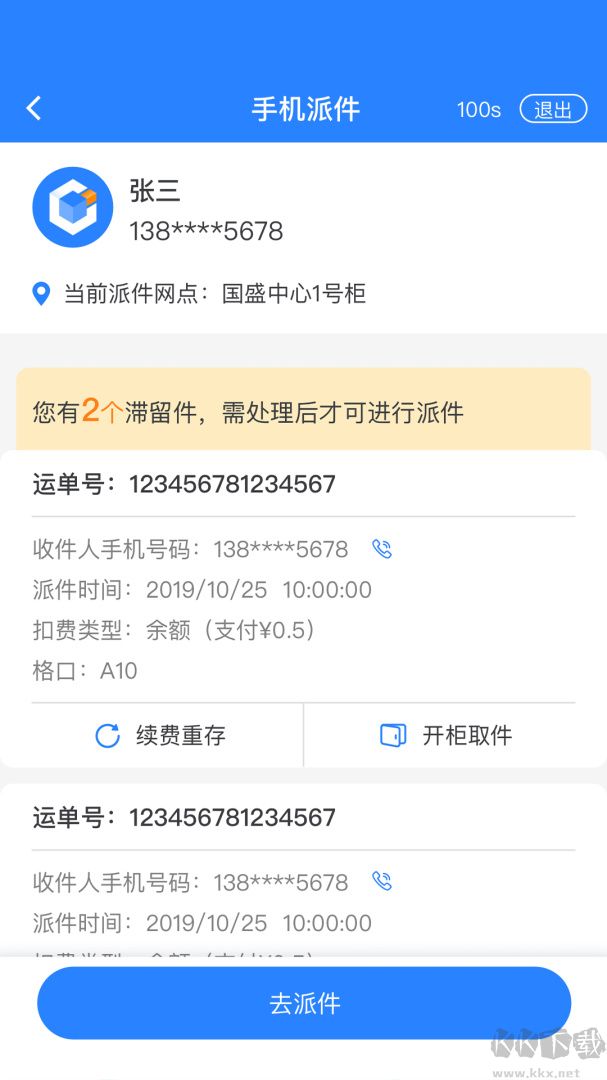Screen dimensions: 607x1080
Task: Call recipient on the first waybill card
Action: coord(382,549)
